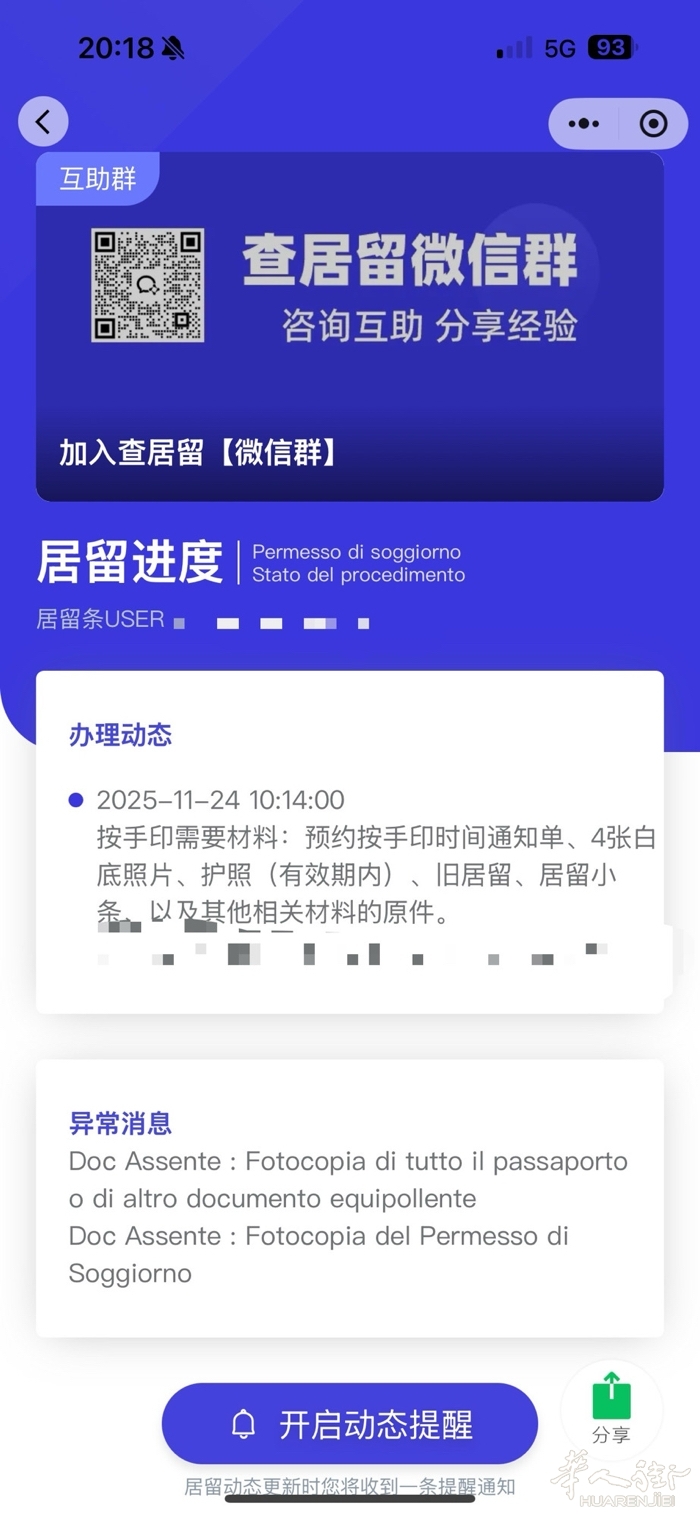The image size is (700, 1516).
Task: Open the 查居留微信群 banner card
Action: (350, 325)
